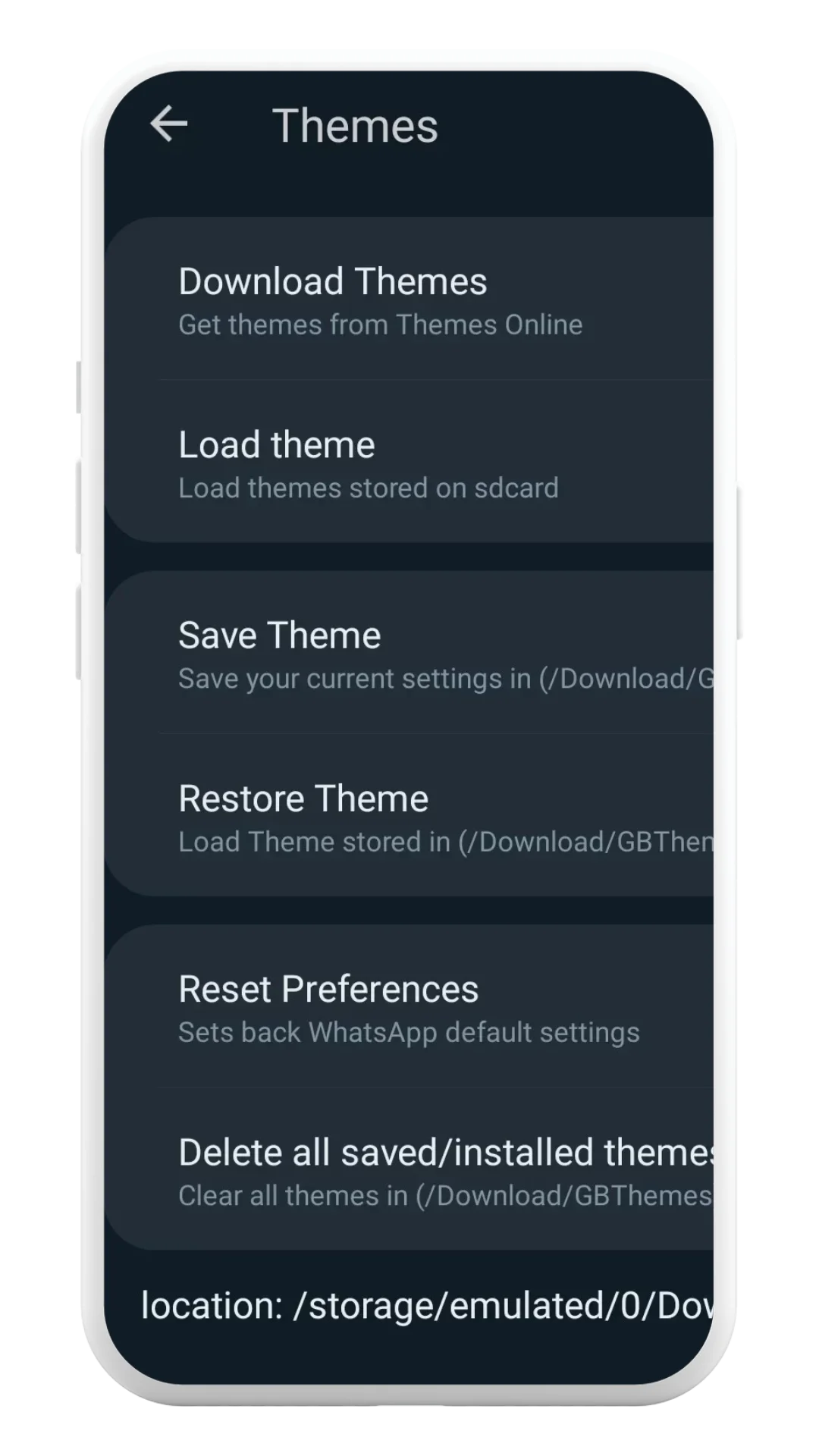Open Download Themes
This screenshot has width=819, height=1456.
tap(332, 281)
